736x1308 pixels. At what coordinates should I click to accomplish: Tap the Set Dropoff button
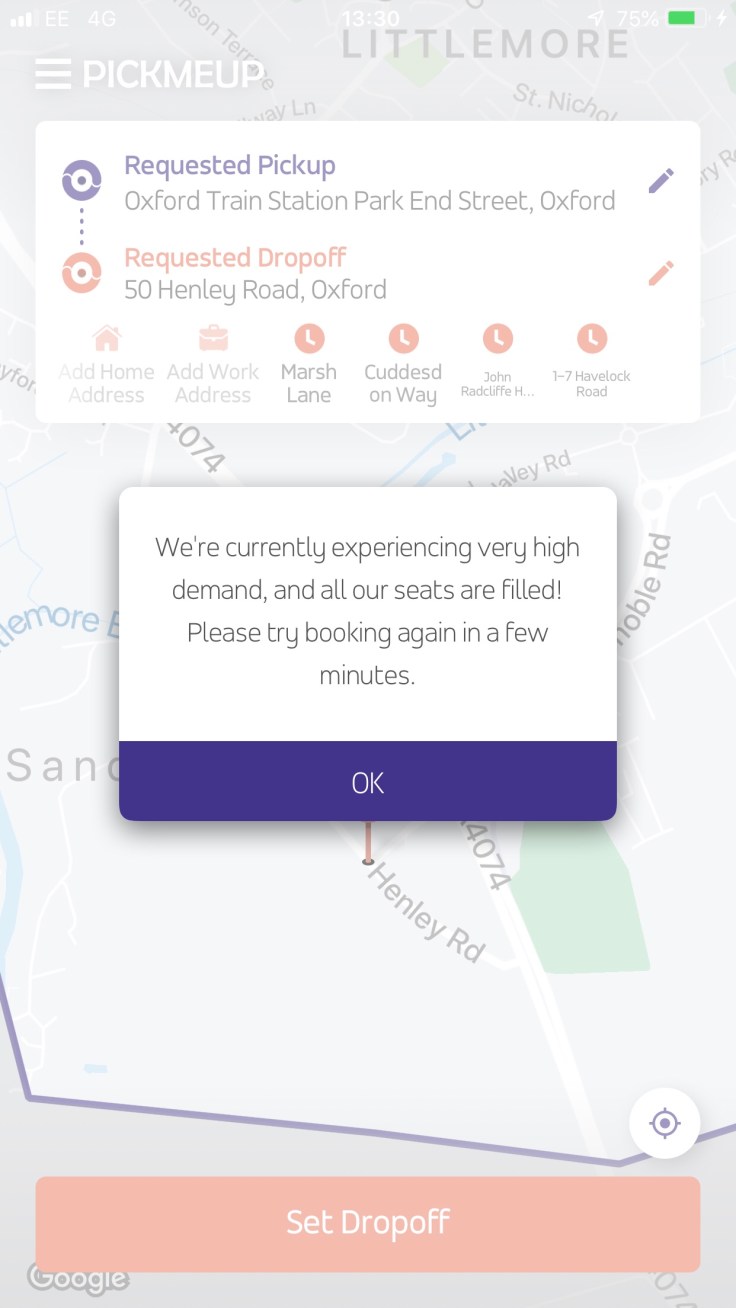367,1223
